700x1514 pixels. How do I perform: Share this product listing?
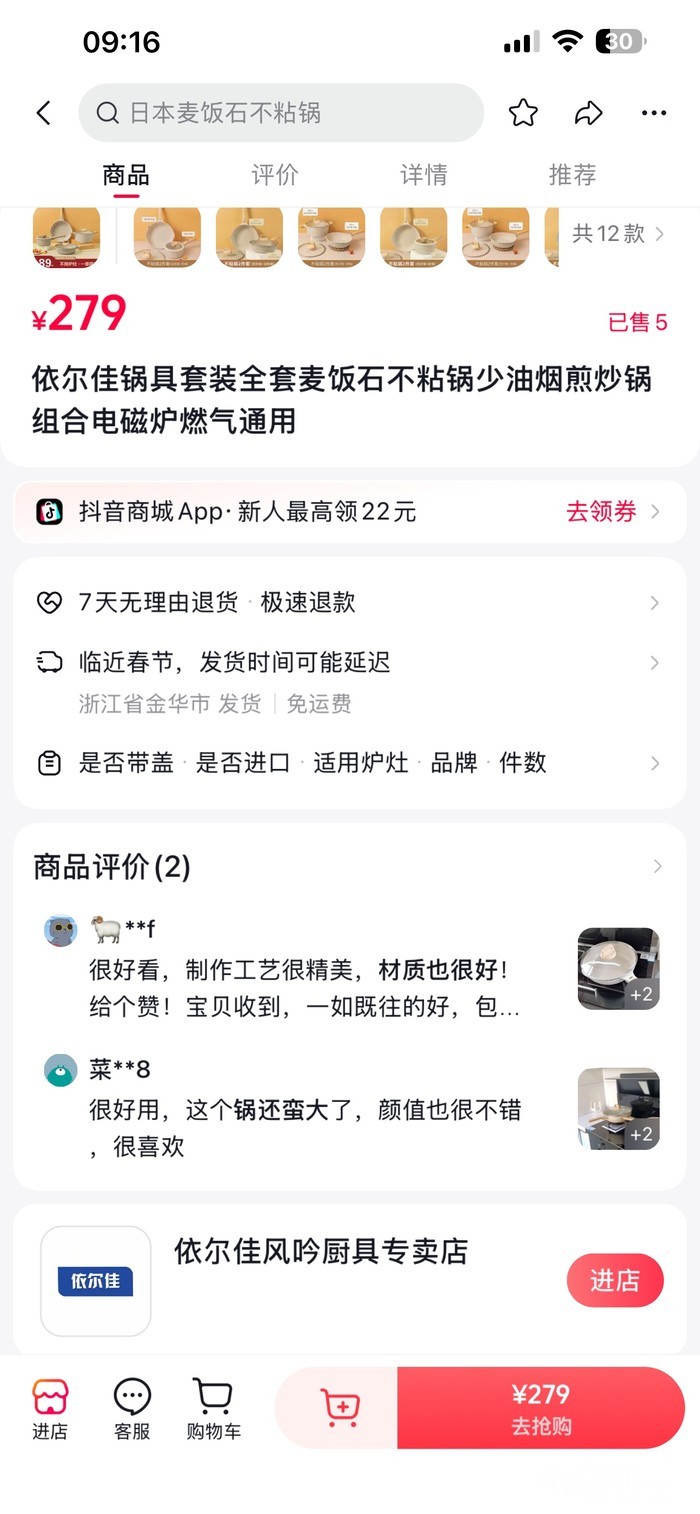click(588, 113)
